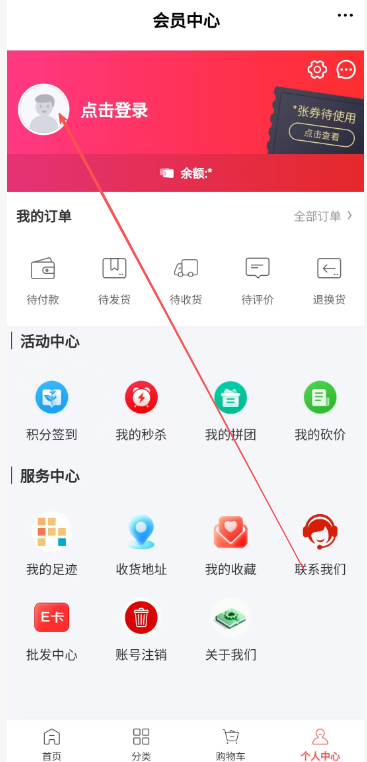The width and height of the screenshot is (367, 762).
Task: Open 收货地址 shipping addresses
Action: pos(141,545)
